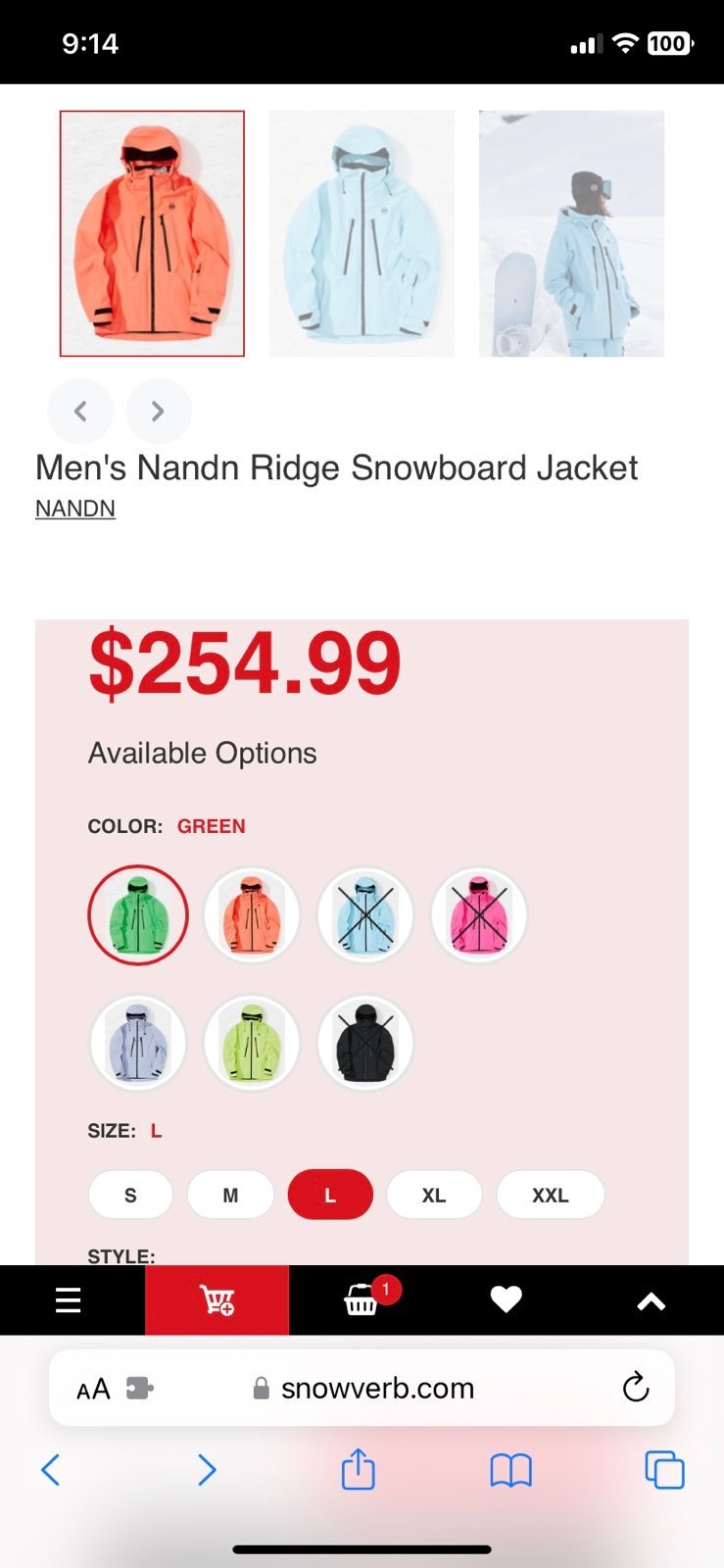Screen dimensions: 724x1568
Task: Reload the page in Safari
Action: 636,1387
